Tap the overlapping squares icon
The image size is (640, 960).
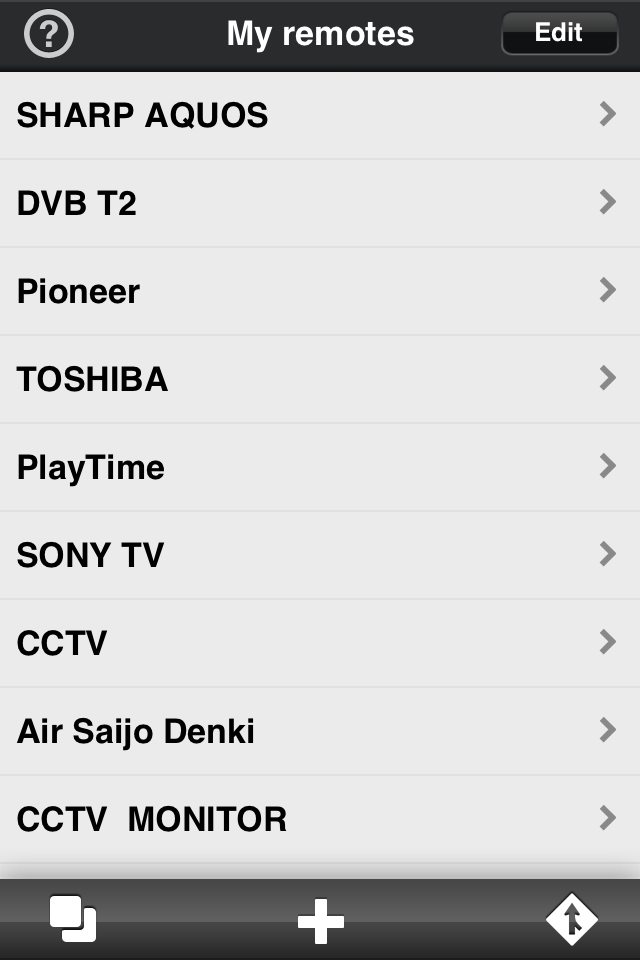73,920
